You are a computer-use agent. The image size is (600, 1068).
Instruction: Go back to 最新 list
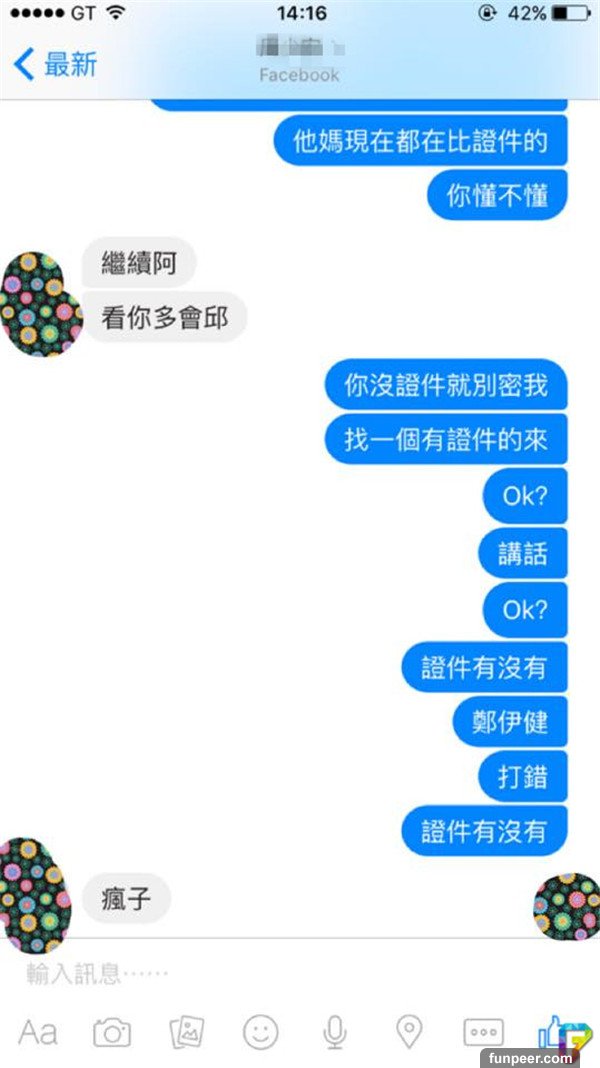point(56,65)
